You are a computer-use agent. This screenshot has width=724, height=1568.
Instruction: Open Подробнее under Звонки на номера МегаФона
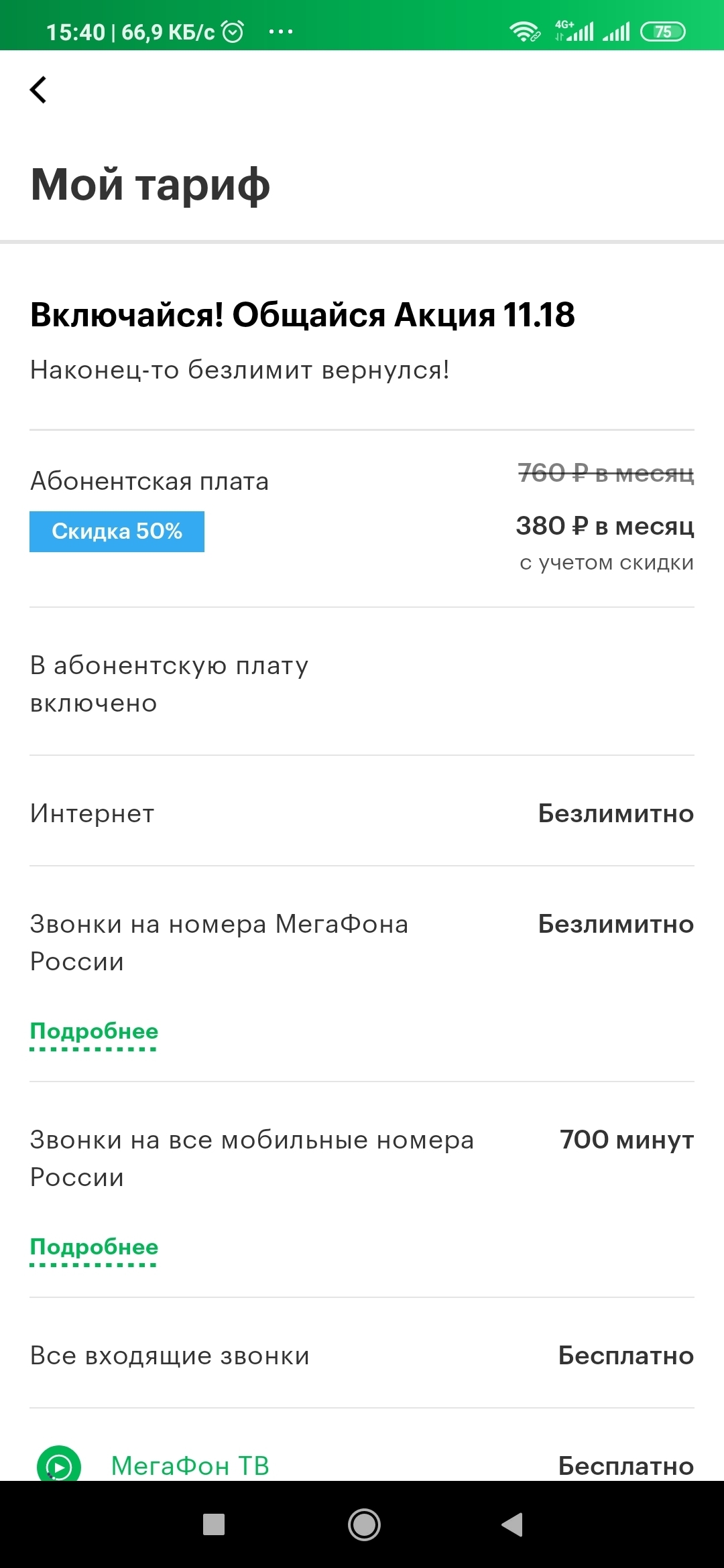(x=94, y=1032)
